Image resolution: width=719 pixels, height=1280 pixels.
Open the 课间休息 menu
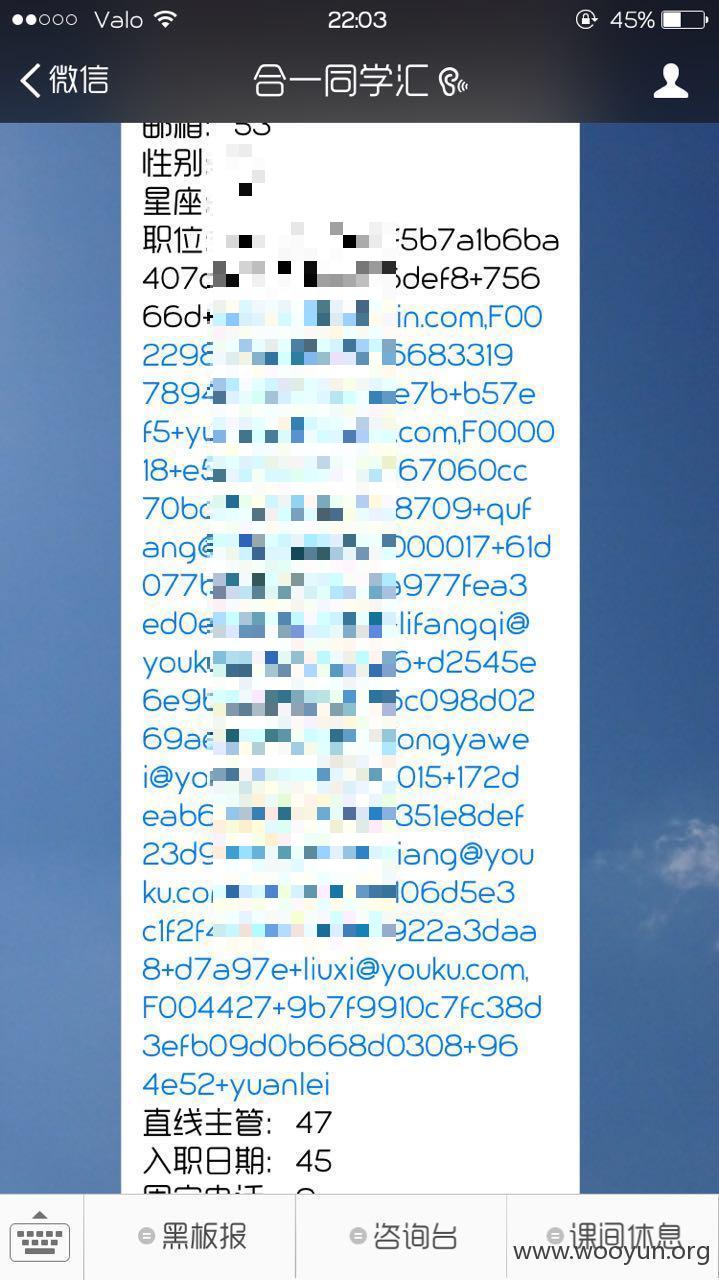[613, 1237]
